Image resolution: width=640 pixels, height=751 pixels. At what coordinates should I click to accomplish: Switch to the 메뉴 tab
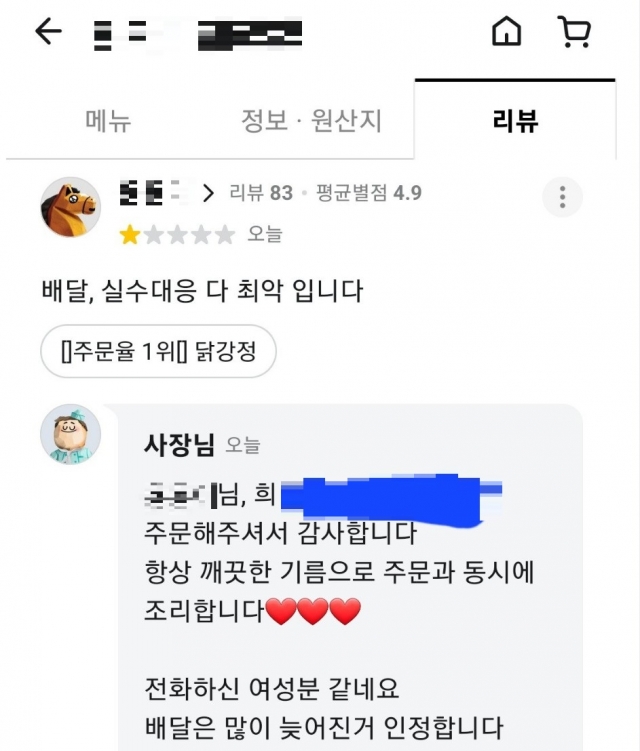107,121
